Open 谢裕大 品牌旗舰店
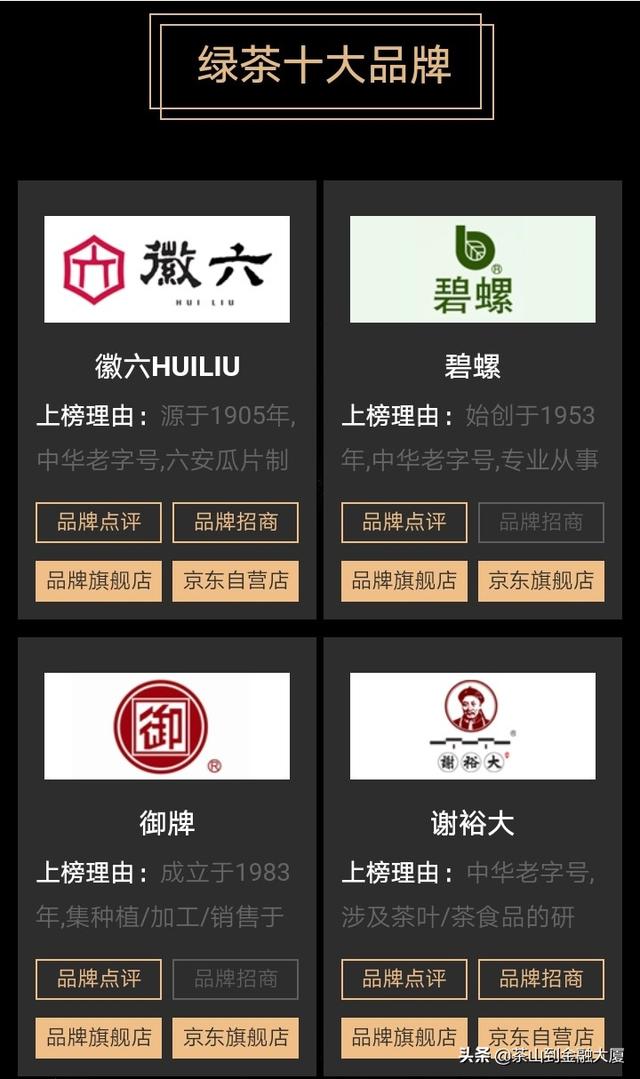 pos(404,1038)
